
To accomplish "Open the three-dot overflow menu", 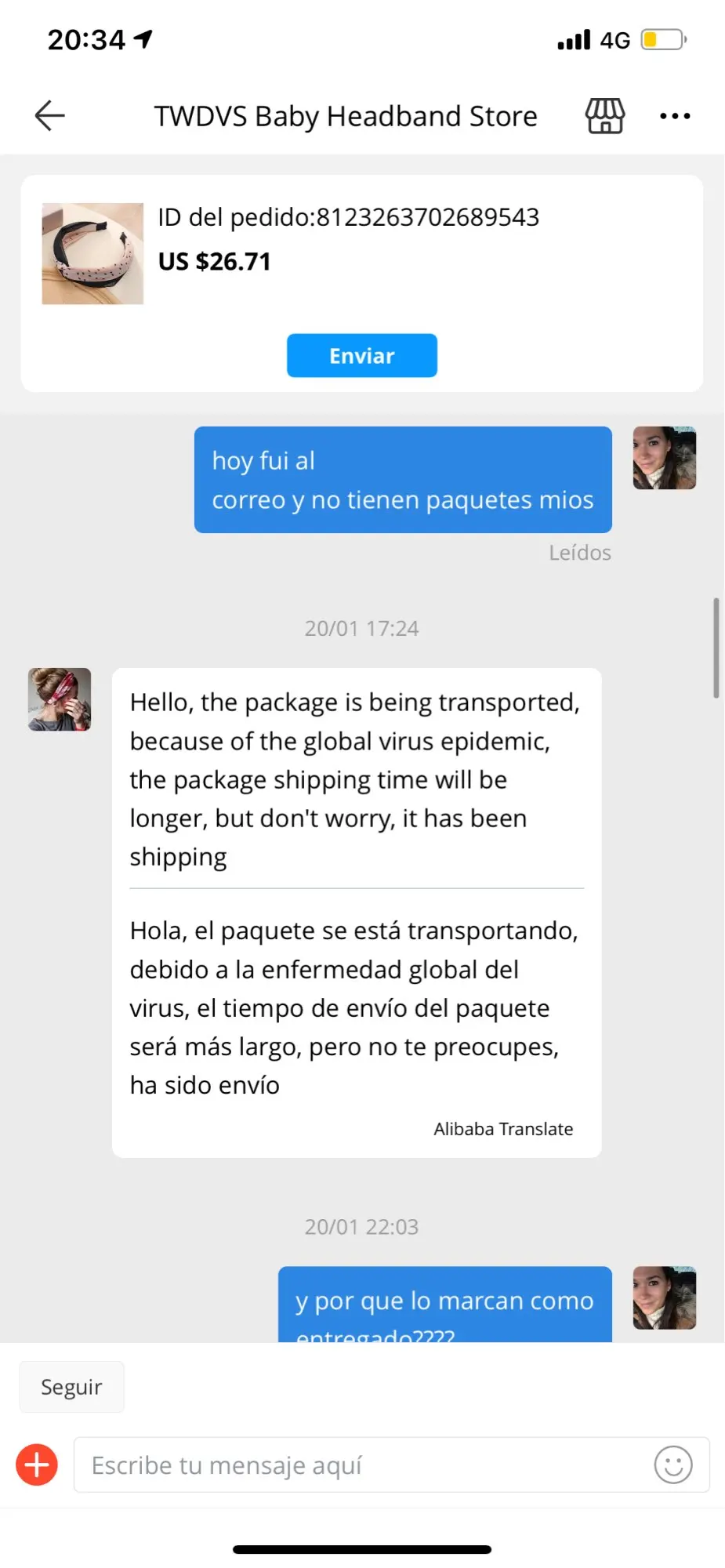I will (x=675, y=116).
